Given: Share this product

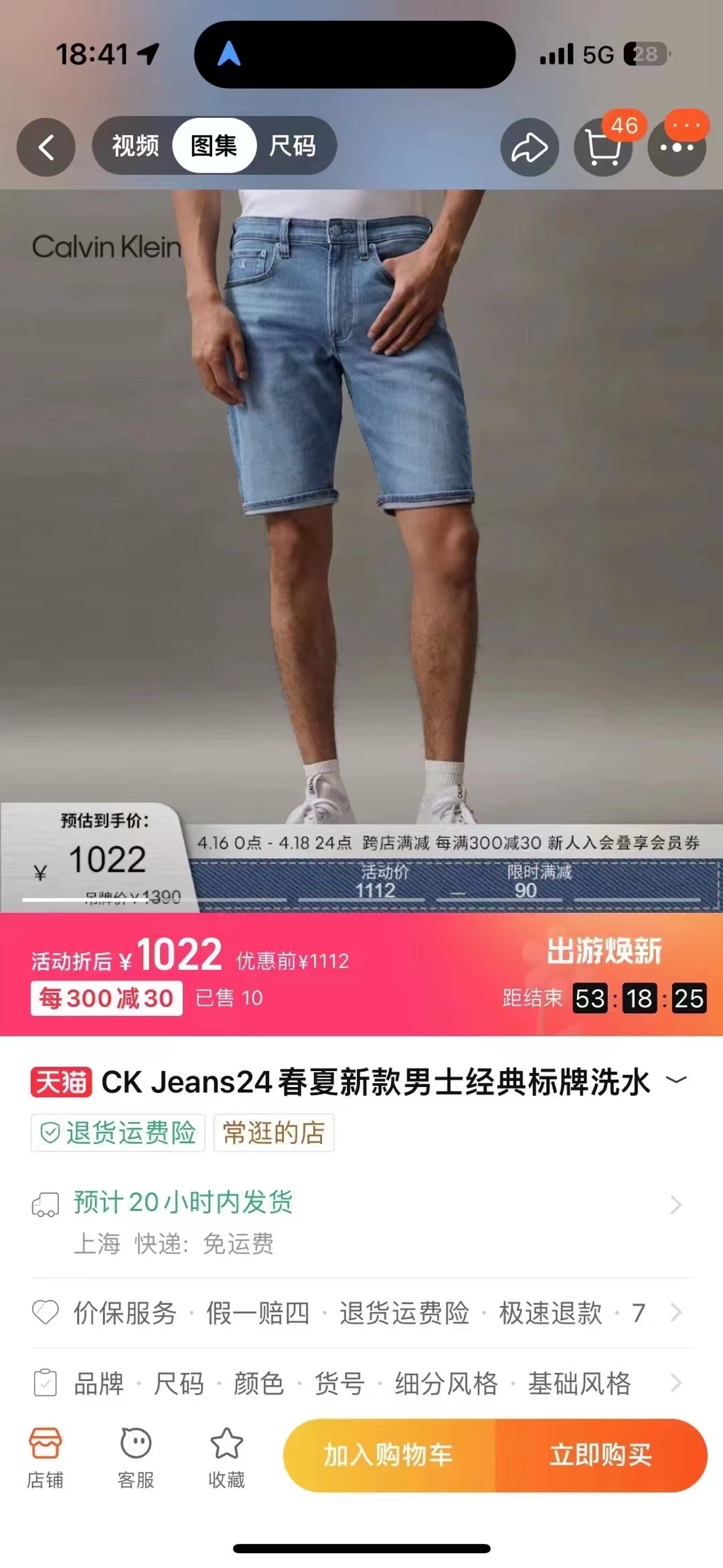Looking at the screenshot, I should point(530,147).
